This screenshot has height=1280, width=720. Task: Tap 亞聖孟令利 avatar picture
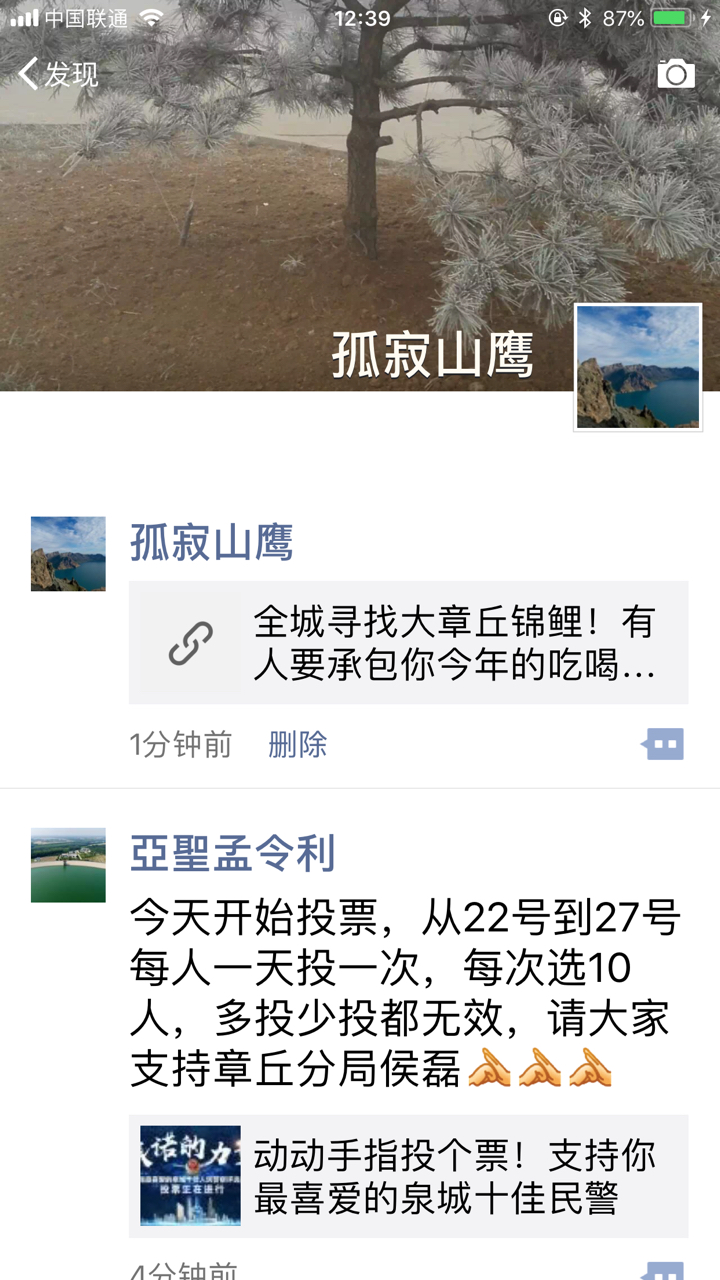tap(68, 865)
